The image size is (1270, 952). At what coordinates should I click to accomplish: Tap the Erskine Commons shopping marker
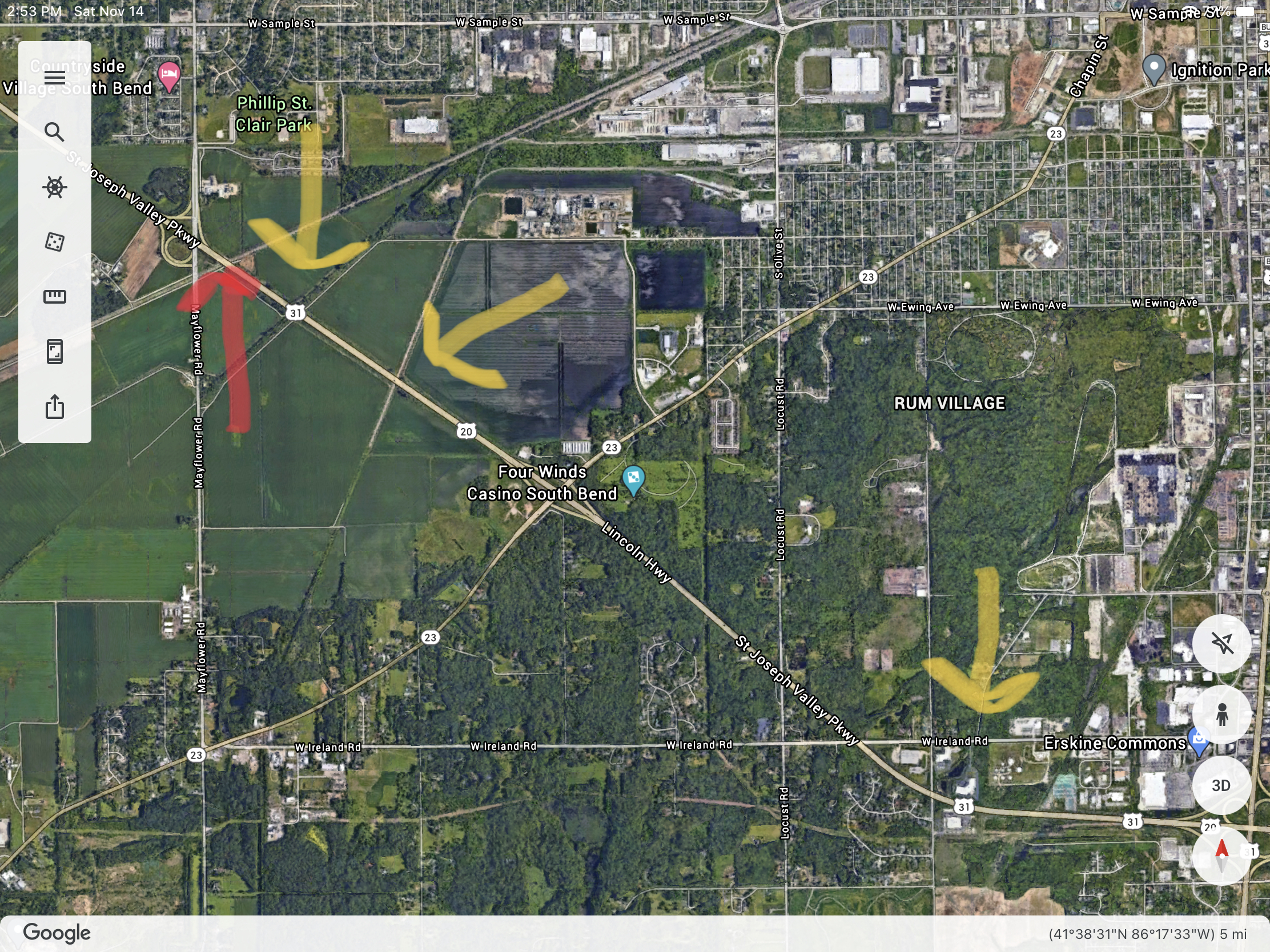pyautogui.click(x=1199, y=741)
